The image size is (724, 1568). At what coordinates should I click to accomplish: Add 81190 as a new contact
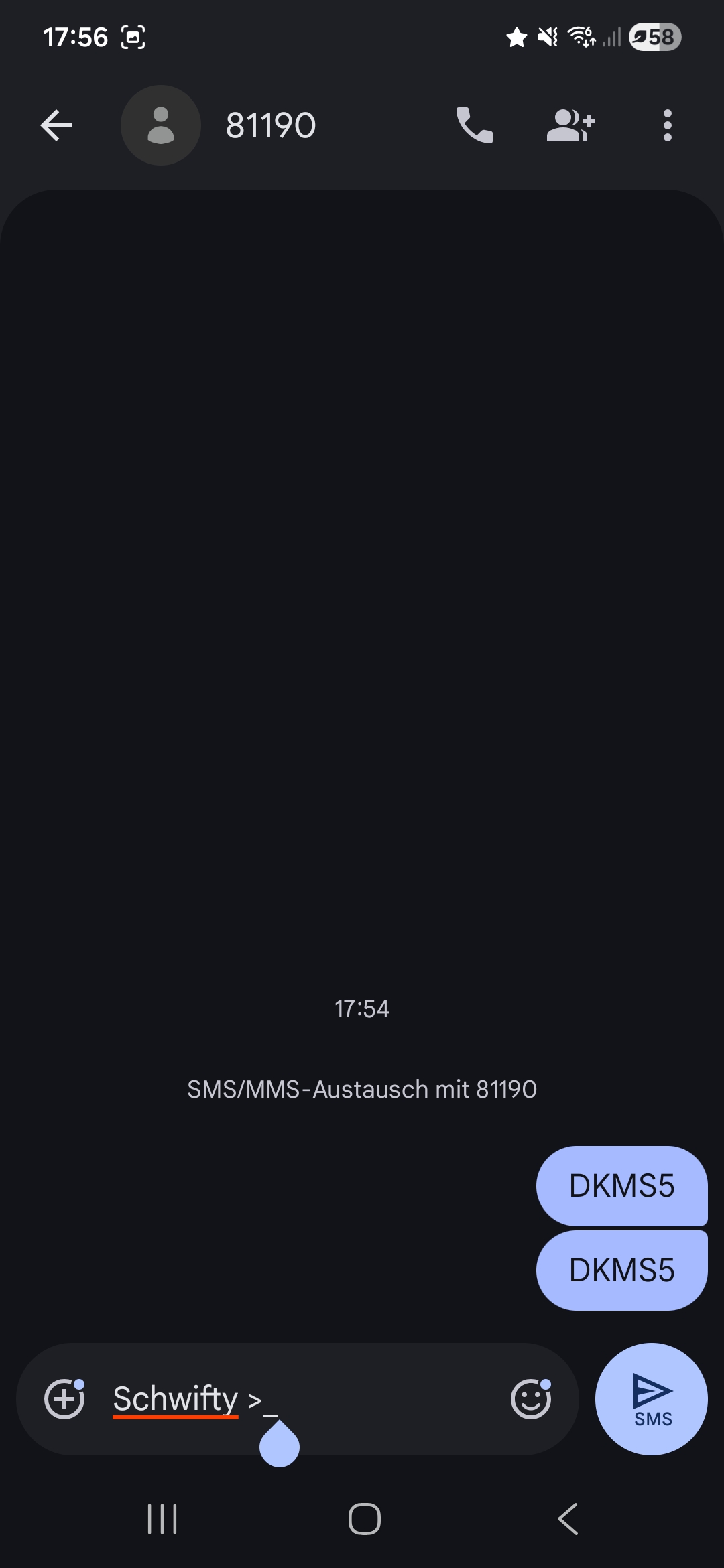pyautogui.click(x=570, y=125)
